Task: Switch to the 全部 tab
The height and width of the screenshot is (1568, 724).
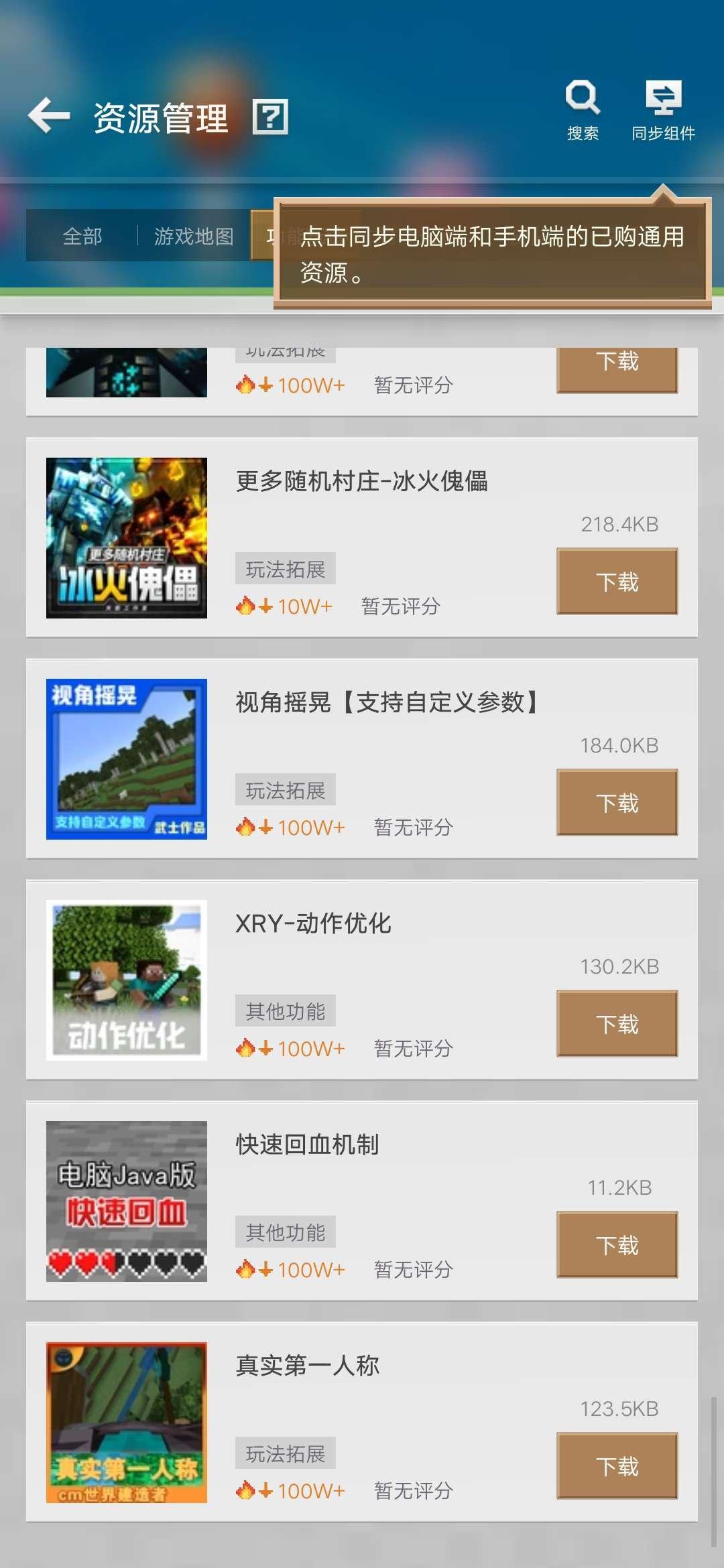Action: coord(82,236)
